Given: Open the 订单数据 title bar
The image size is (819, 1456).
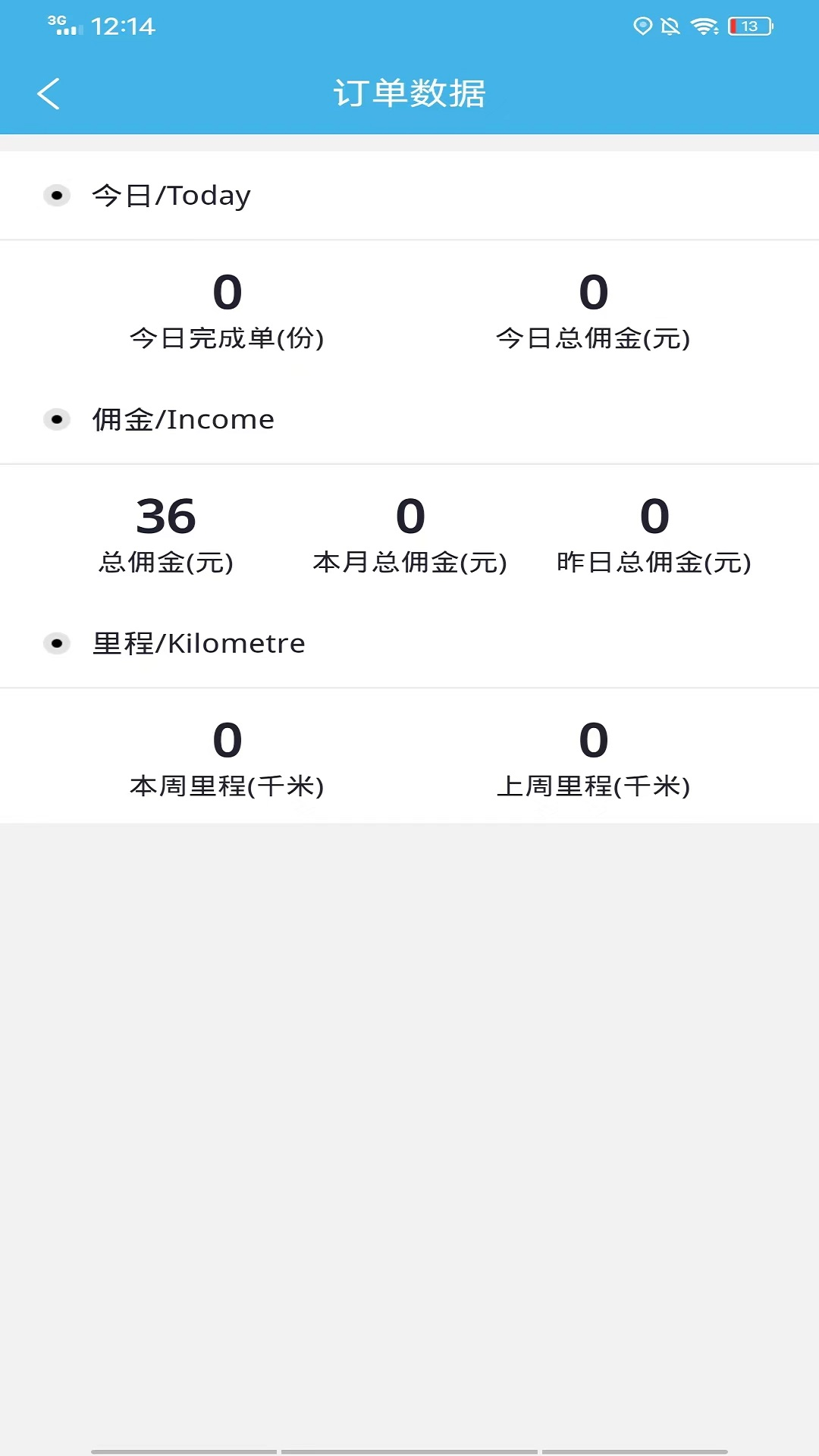Looking at the screenshot, I should click(x=409, y=93).
